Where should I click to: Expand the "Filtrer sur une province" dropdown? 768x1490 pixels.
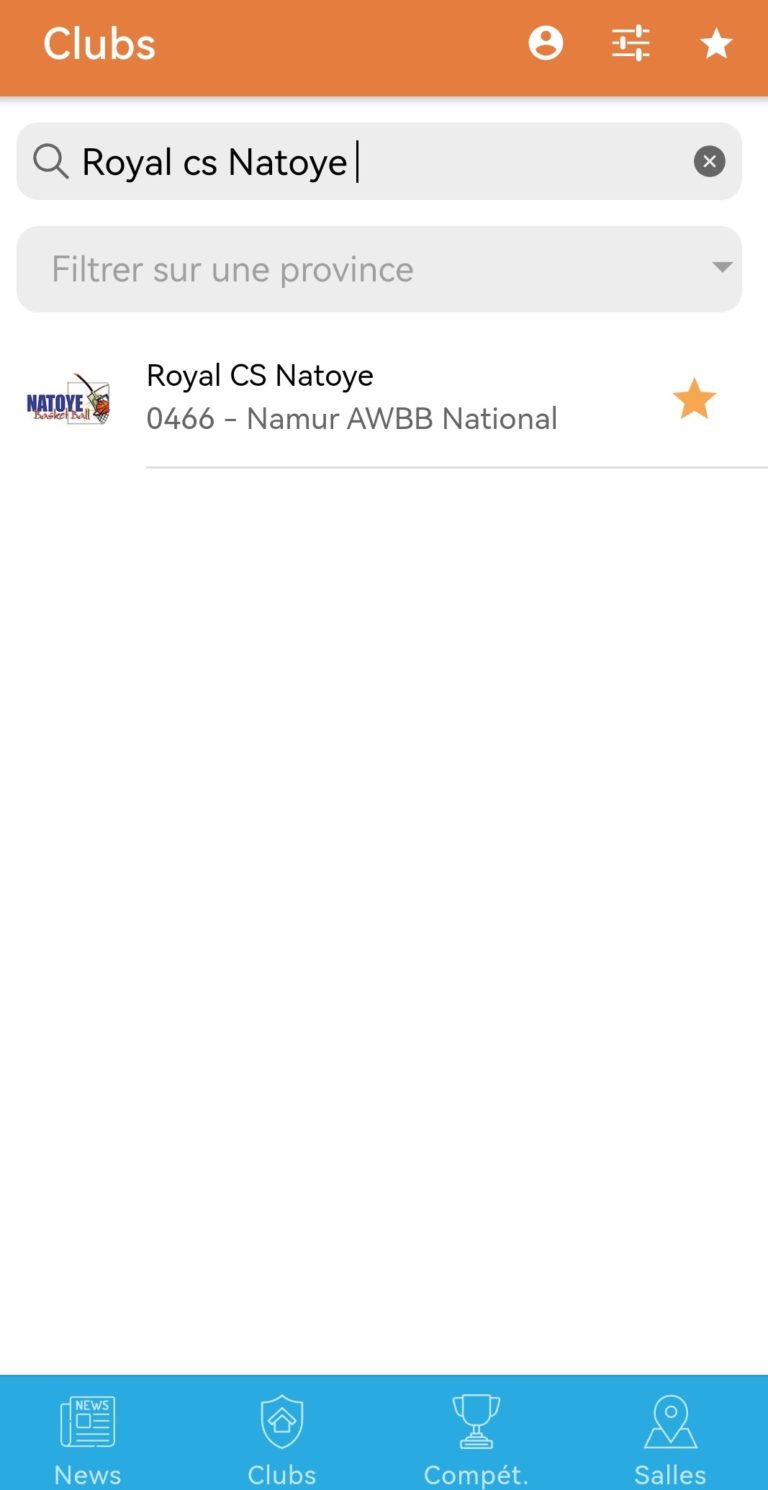click(379, 269)
